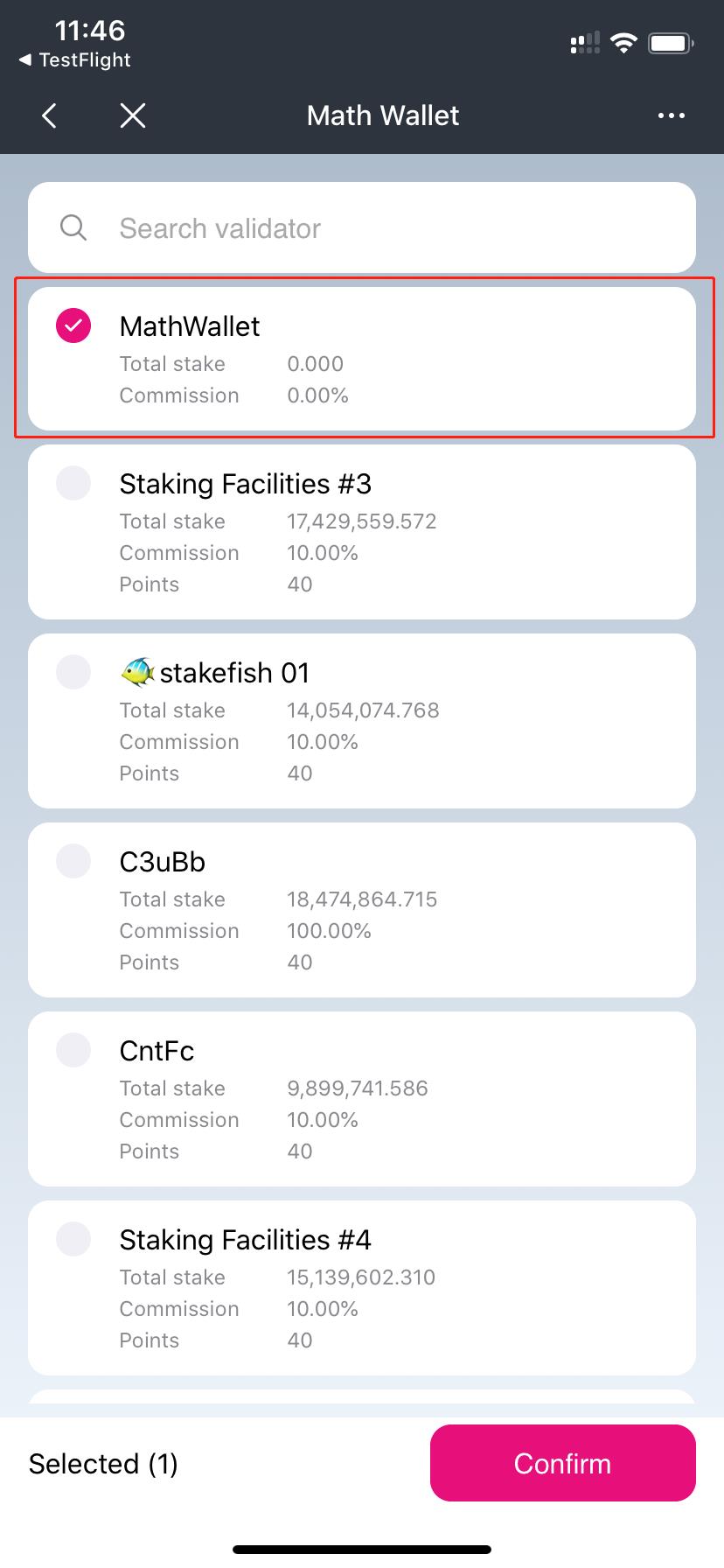Screen dimensions: 724x1568
Task: Return to TestFlight via top-left link
Action: pyautogui.click(x=73, y=59)
